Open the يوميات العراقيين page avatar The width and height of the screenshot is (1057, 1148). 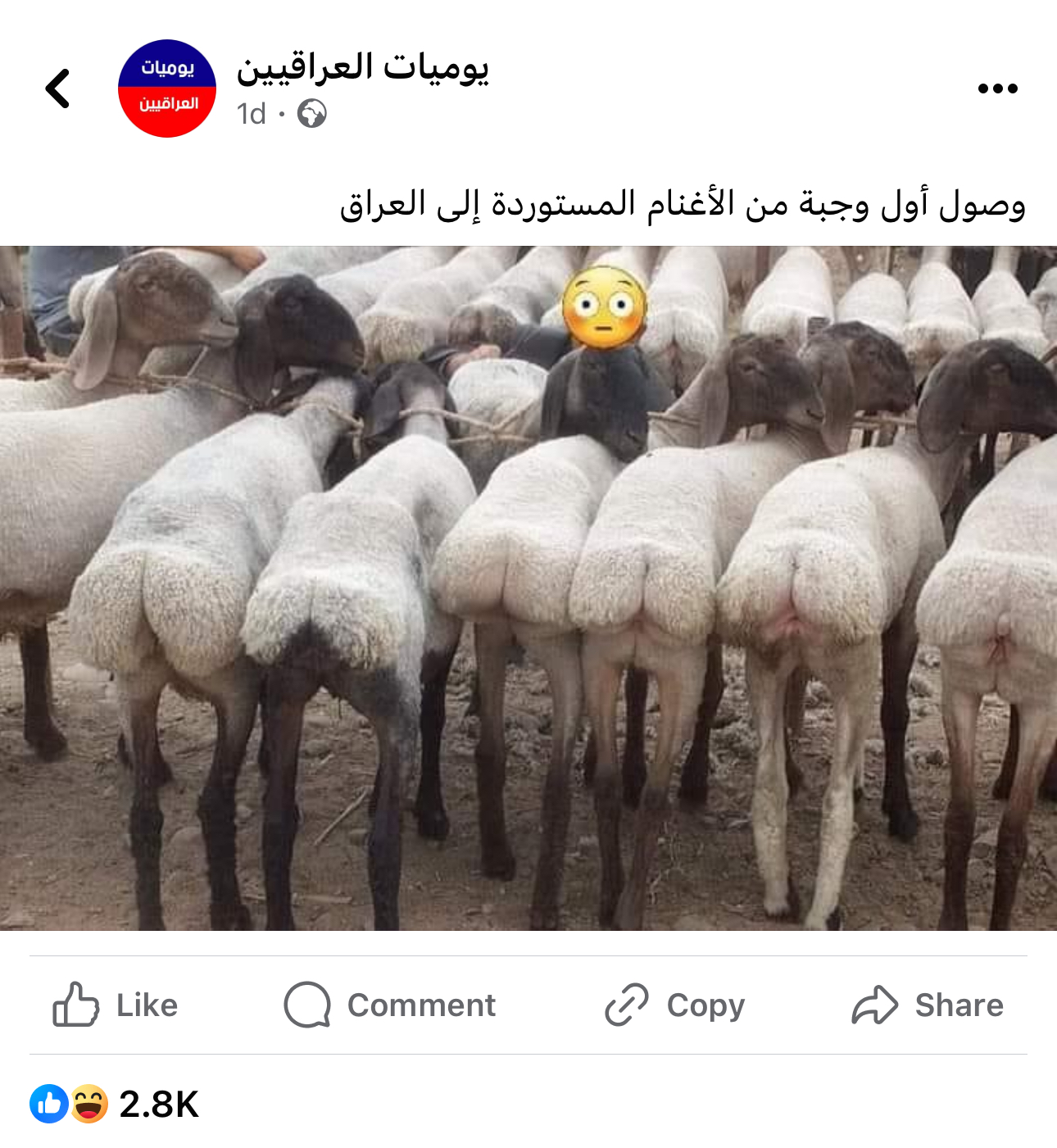click(167, 88)
